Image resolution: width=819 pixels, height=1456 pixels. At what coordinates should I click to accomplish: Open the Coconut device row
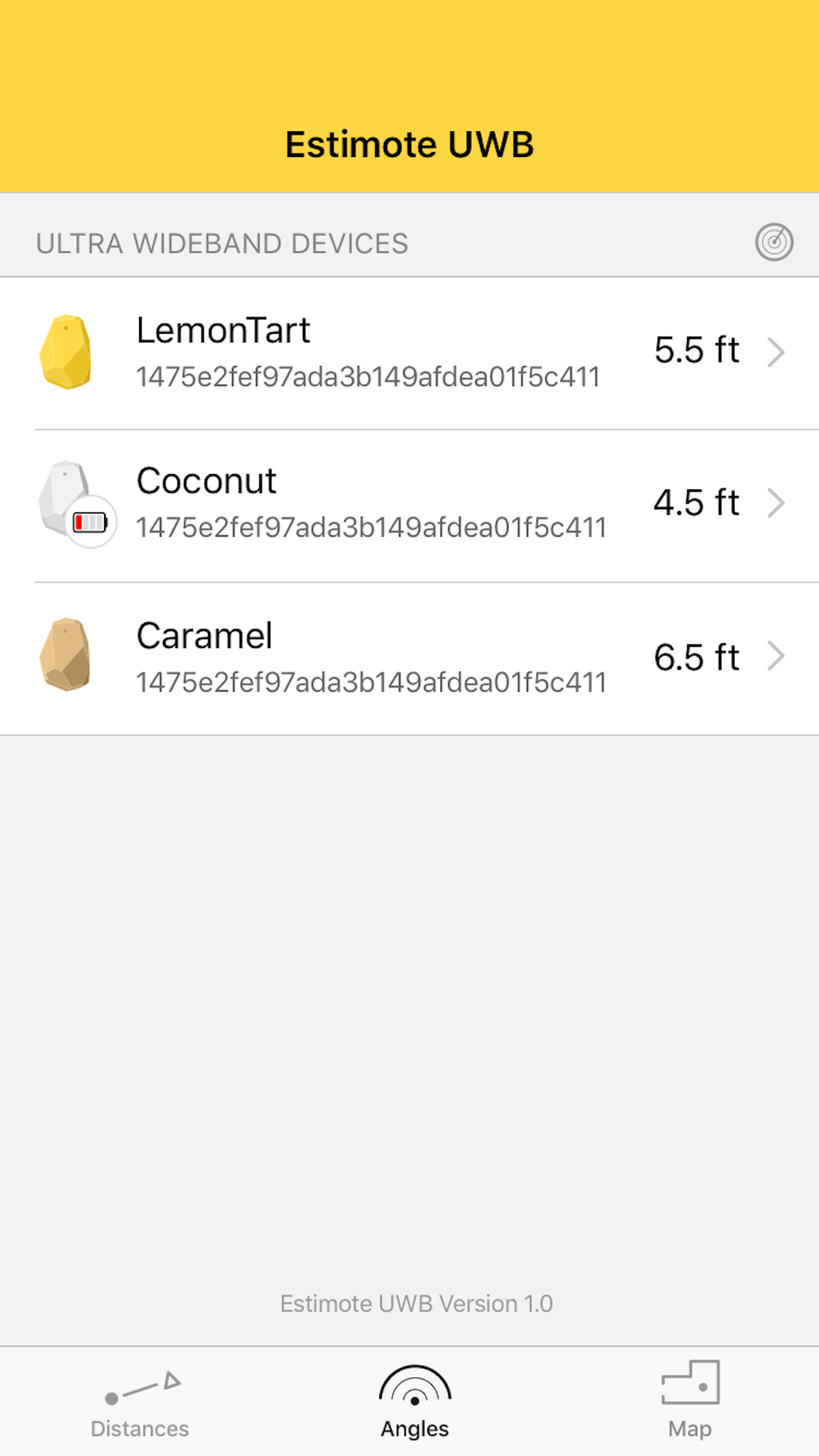(409, 506)
